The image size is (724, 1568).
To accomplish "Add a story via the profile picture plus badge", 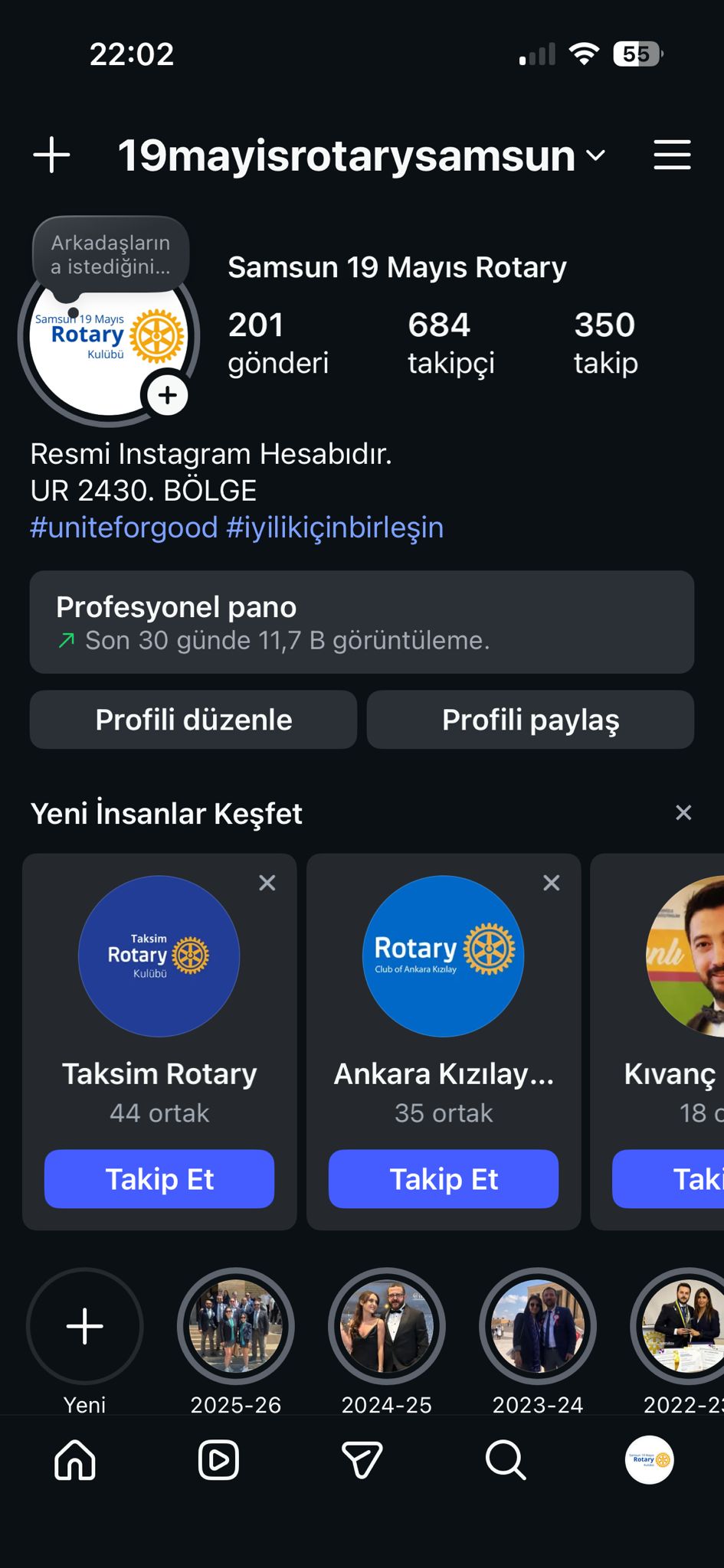I will [167, 395].
